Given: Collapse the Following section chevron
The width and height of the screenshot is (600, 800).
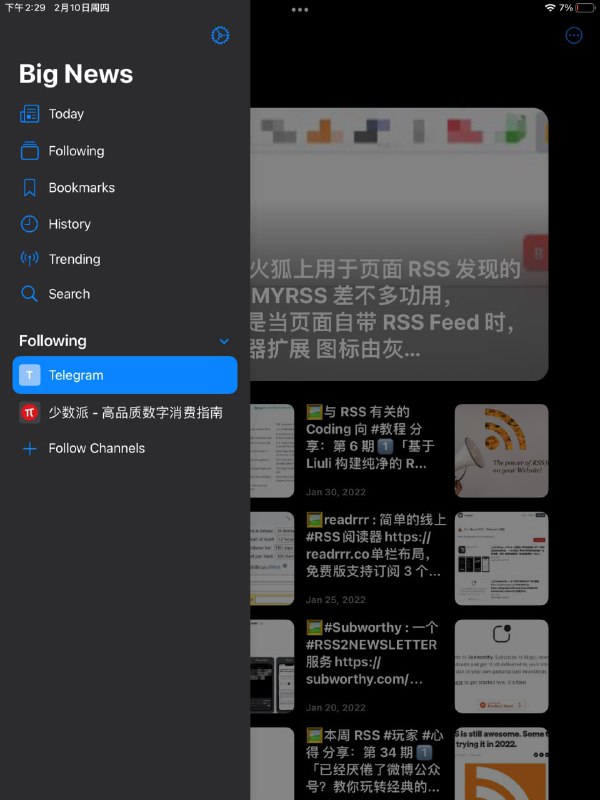Looking at the screenshot, I should click(x=224, y=341).
